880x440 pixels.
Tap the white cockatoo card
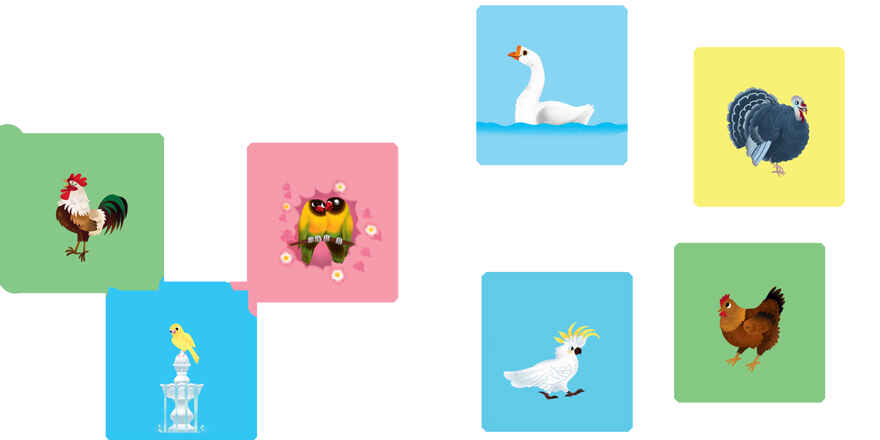(x=556, y=351)
